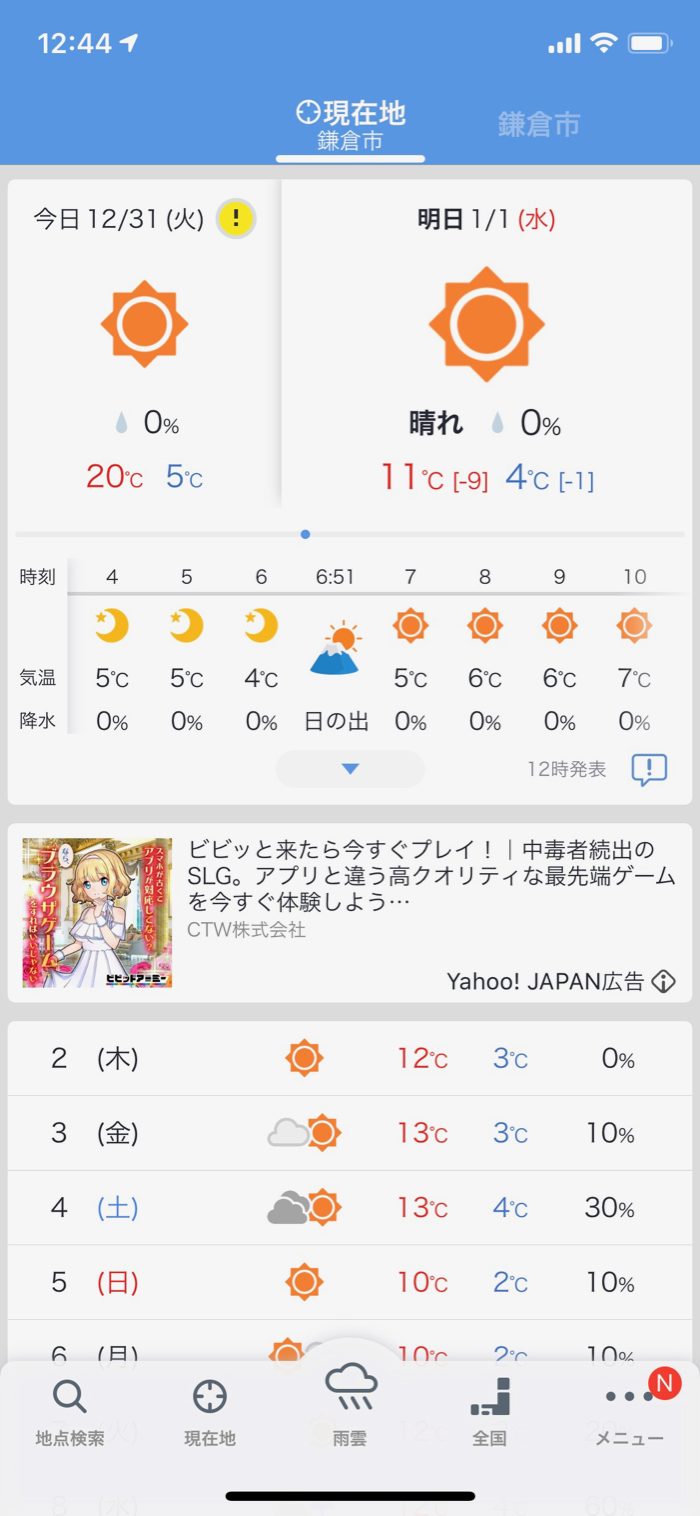The height and width of the screenshot is (1516, 700).
Task: Go to the 現在地 bottom tab
Action: coord(210,1412)
